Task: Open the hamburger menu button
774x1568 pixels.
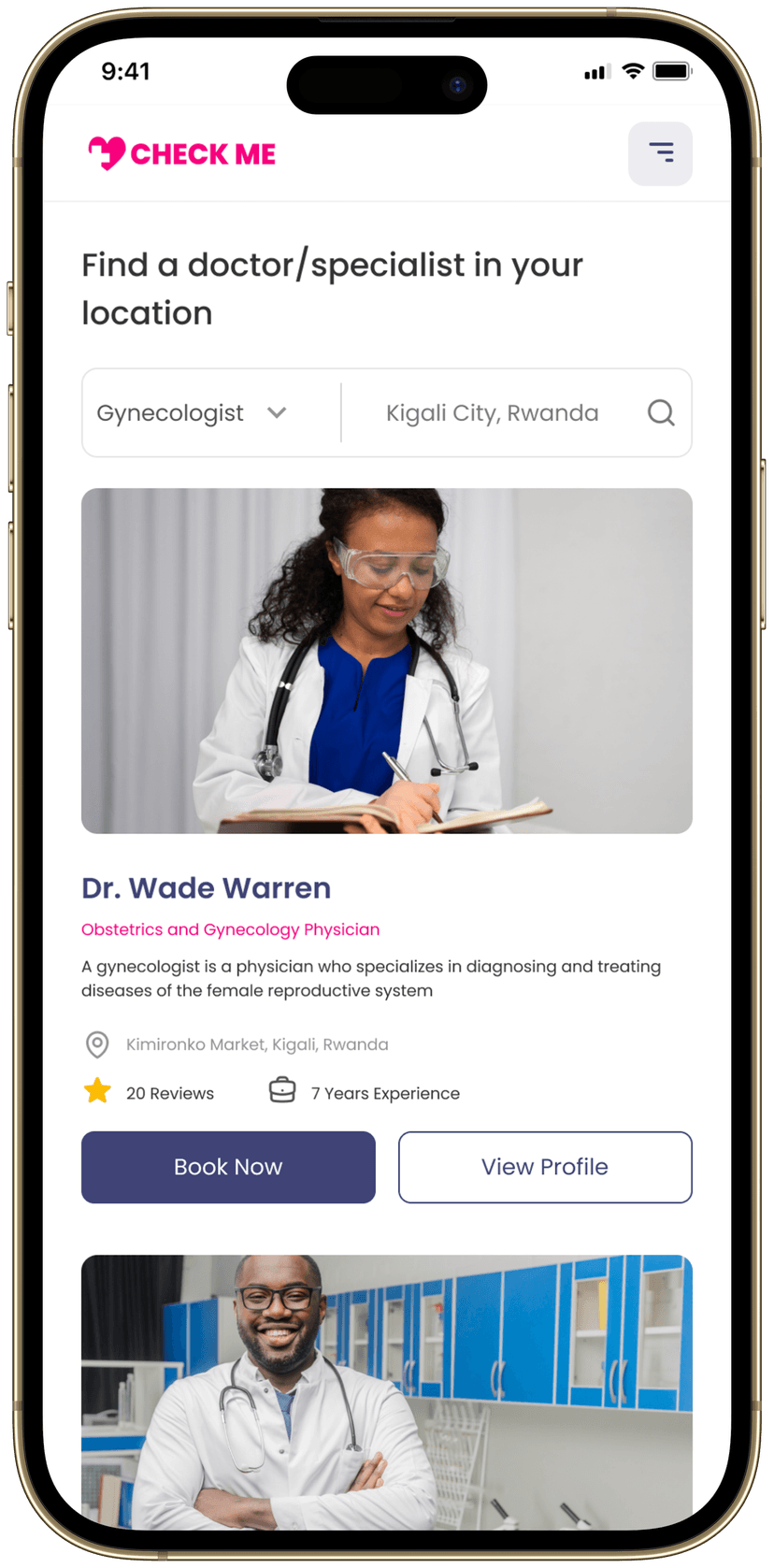Action: click(660, 153)
